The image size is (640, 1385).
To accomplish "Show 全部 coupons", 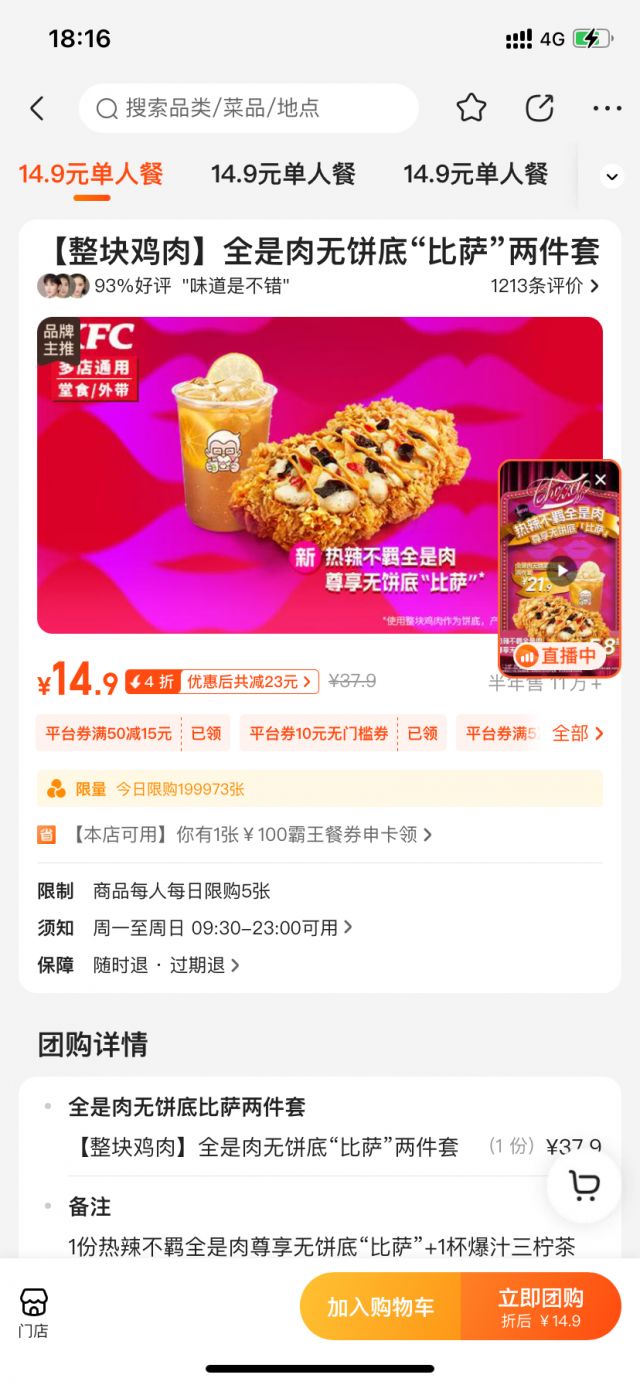I will point(578,733).
